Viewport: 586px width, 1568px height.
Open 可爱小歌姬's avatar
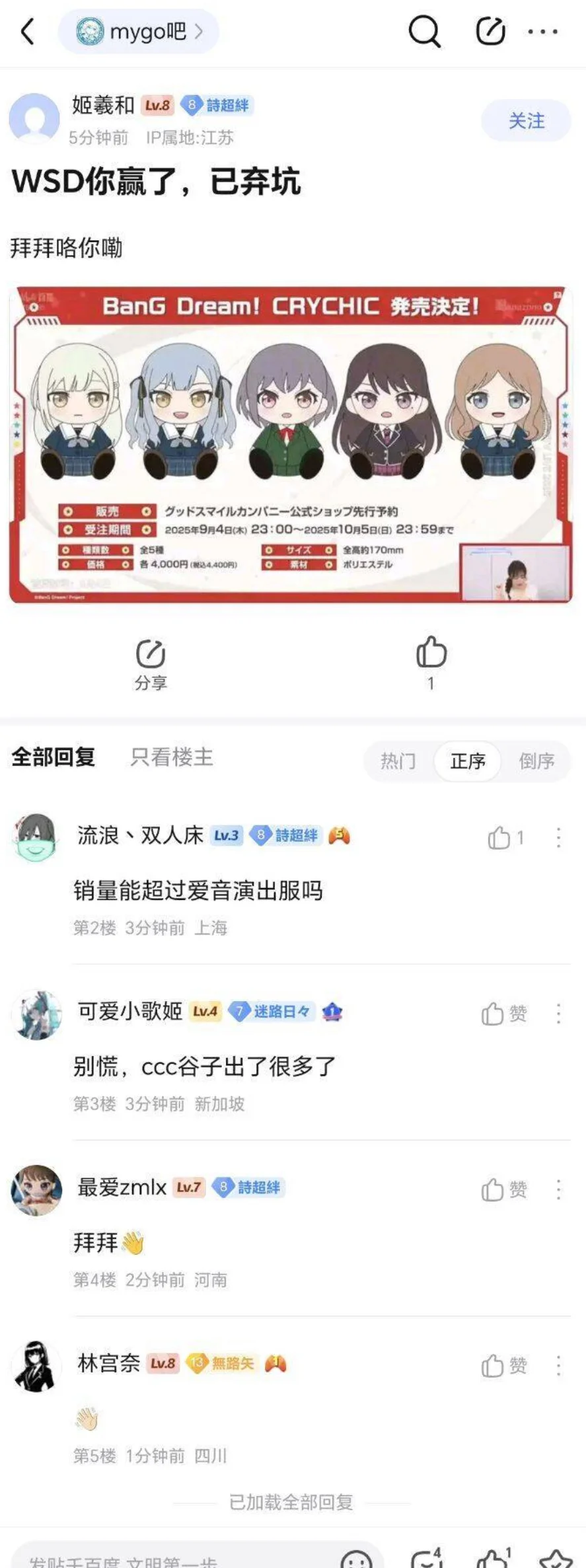(x=36, y=1014)
